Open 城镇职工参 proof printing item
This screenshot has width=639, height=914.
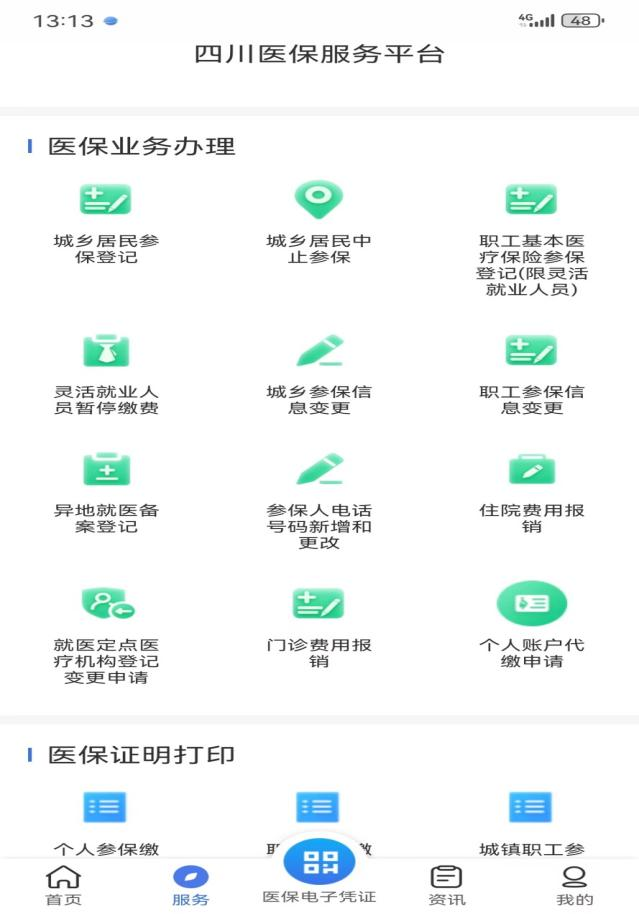tap(531, 820)
